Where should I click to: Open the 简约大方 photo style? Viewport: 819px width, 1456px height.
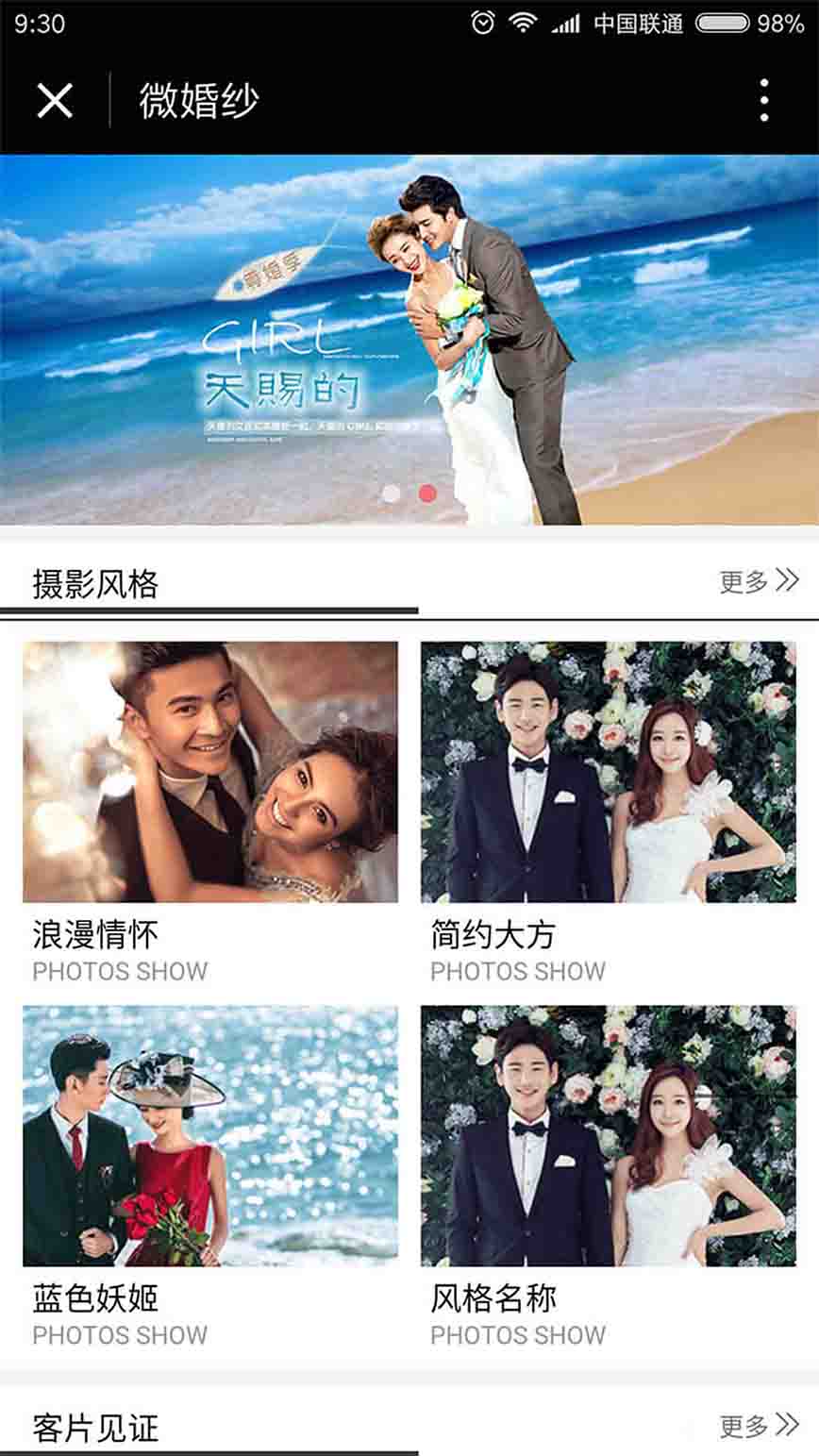click(608, 772)
